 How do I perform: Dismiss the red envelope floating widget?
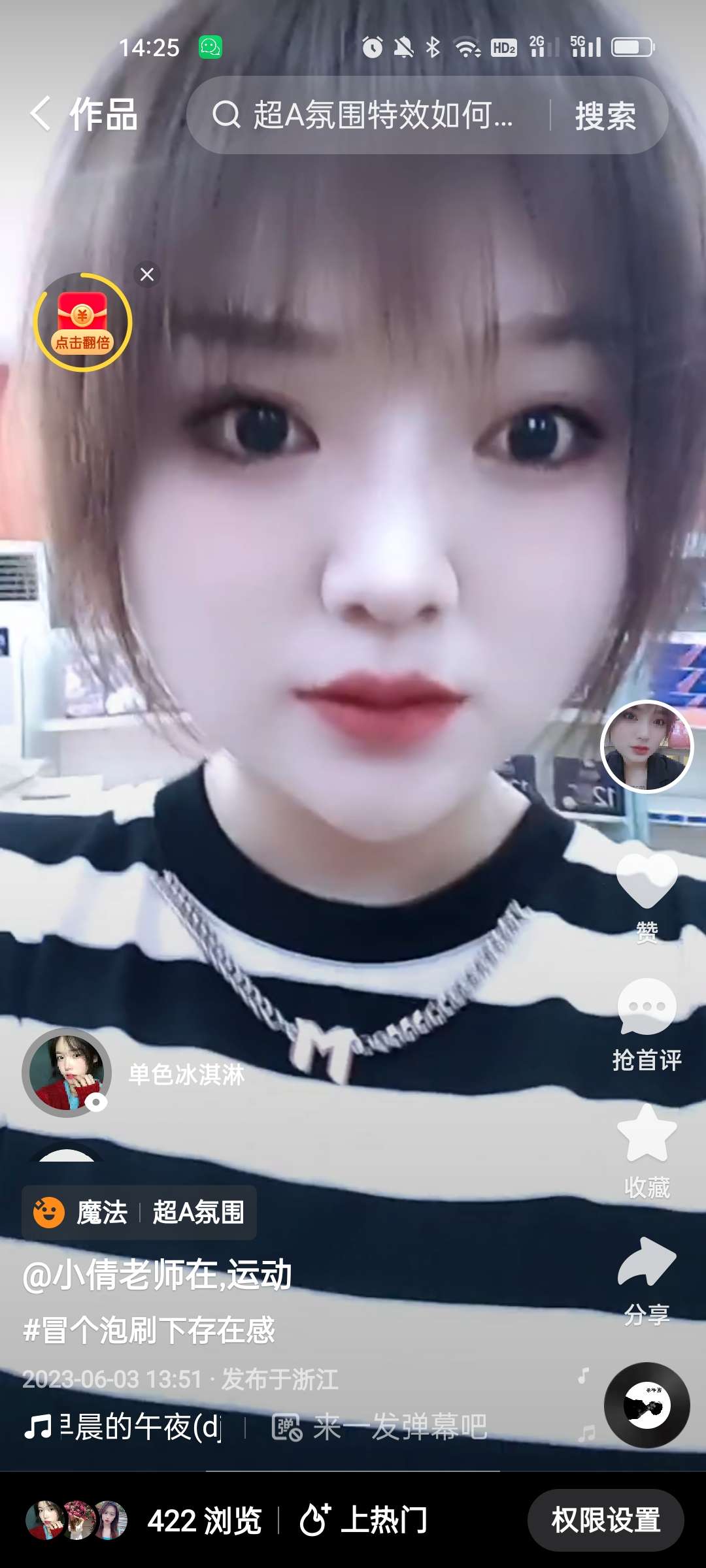click(147, 275)
